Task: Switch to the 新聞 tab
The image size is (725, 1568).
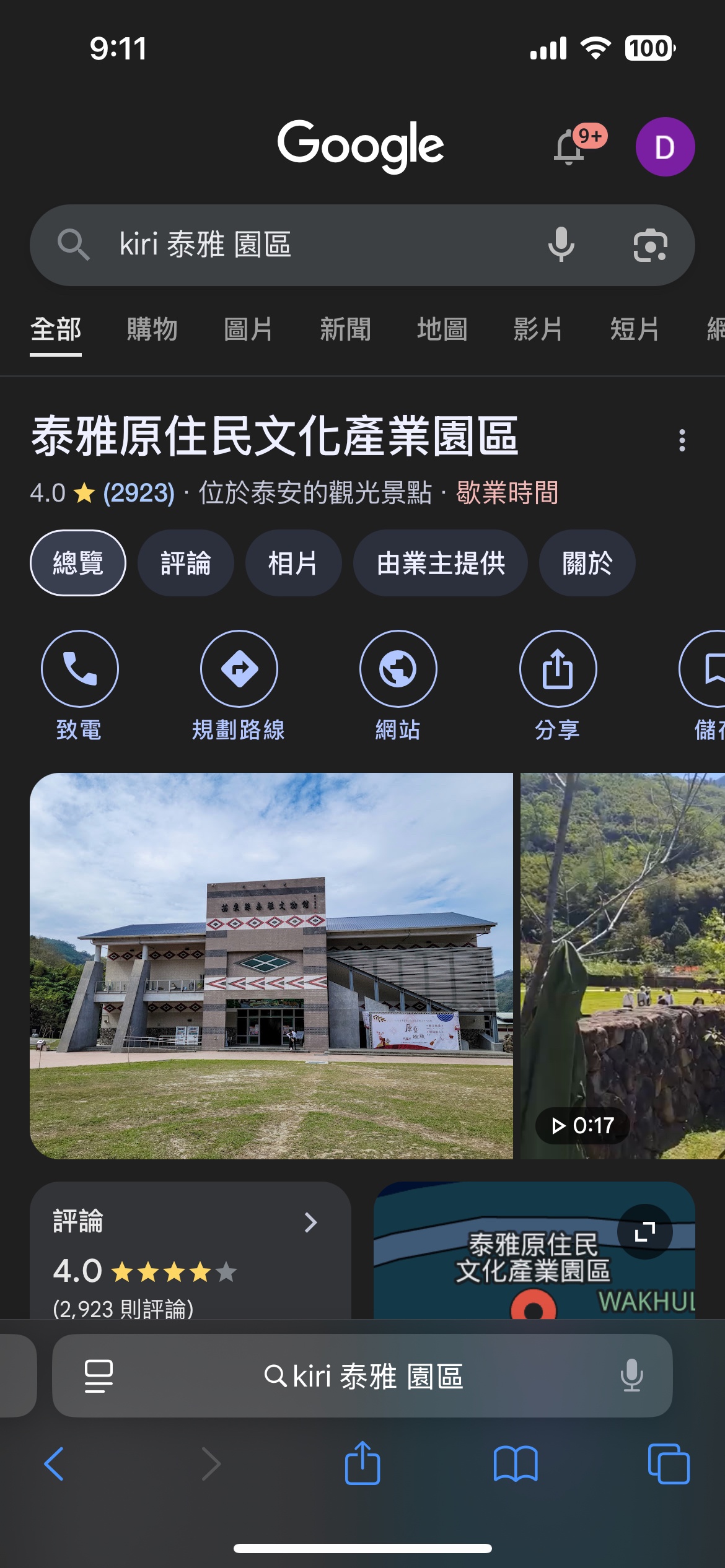Action: point(345,329)
